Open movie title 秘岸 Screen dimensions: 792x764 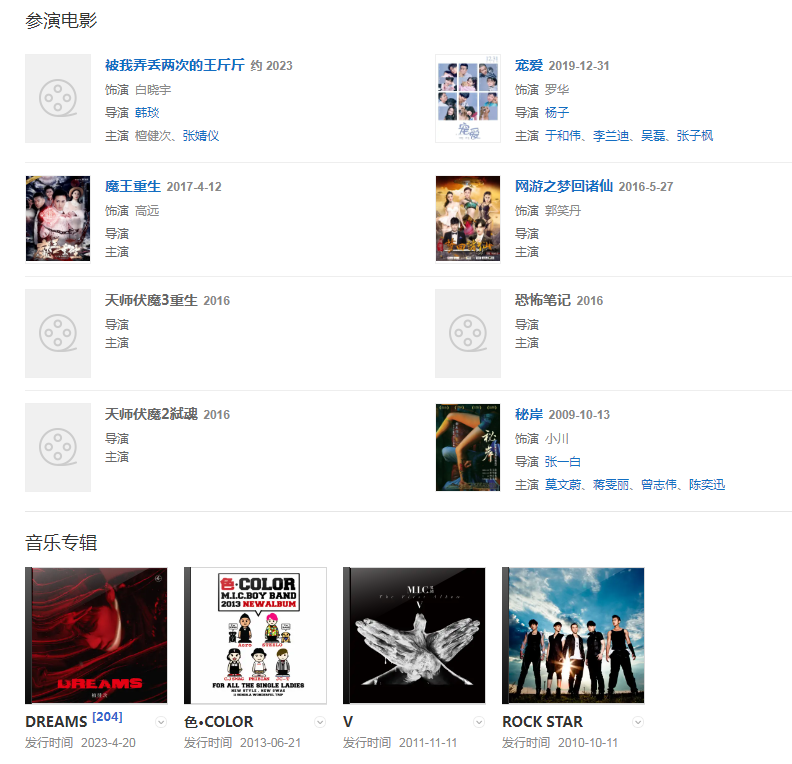coord(528,414)
